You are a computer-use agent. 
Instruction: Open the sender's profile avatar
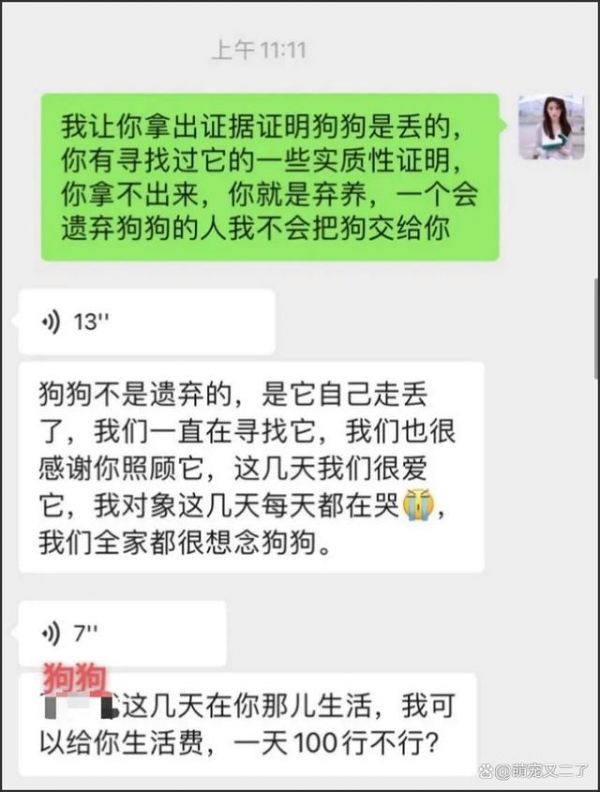pos(550,127)
